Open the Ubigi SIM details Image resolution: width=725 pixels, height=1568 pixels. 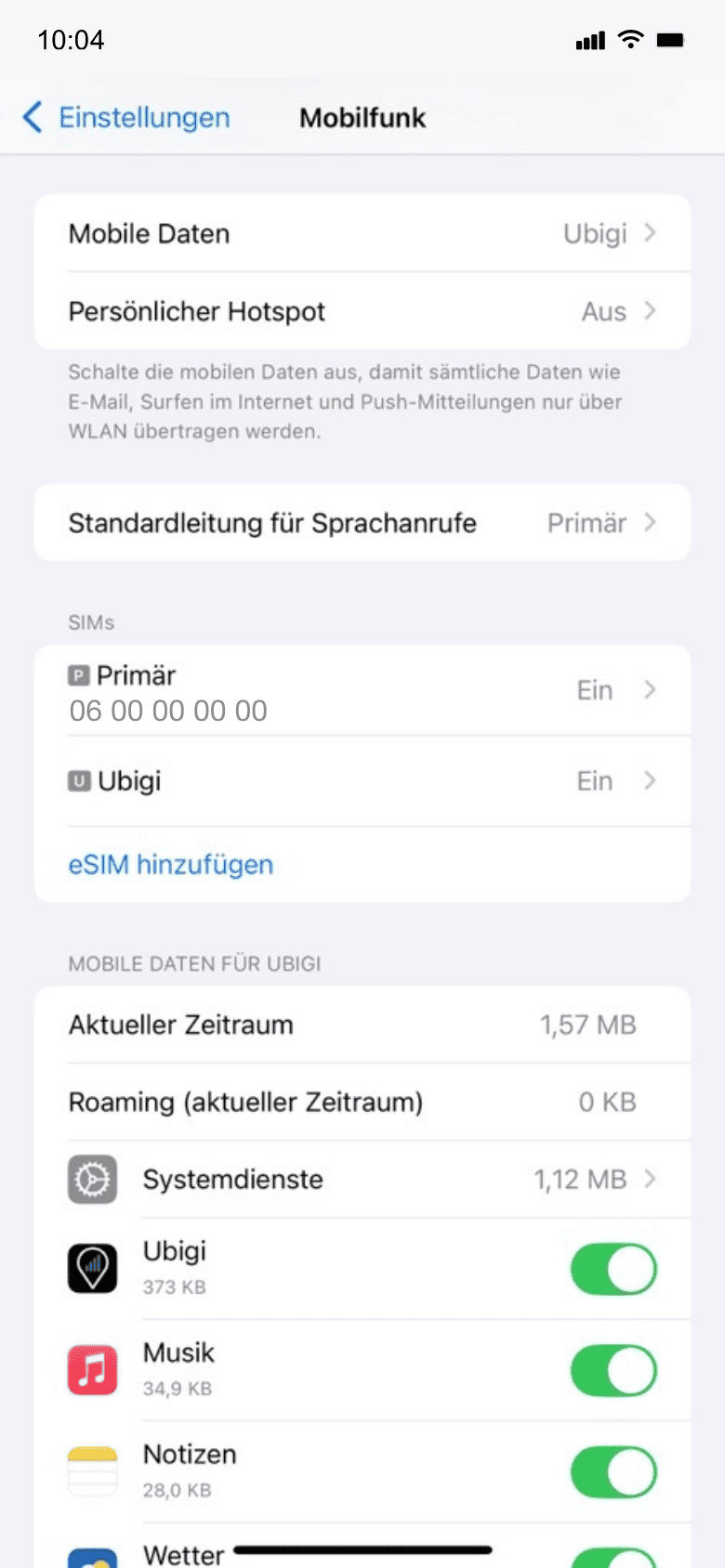click(x=362, y=781)
